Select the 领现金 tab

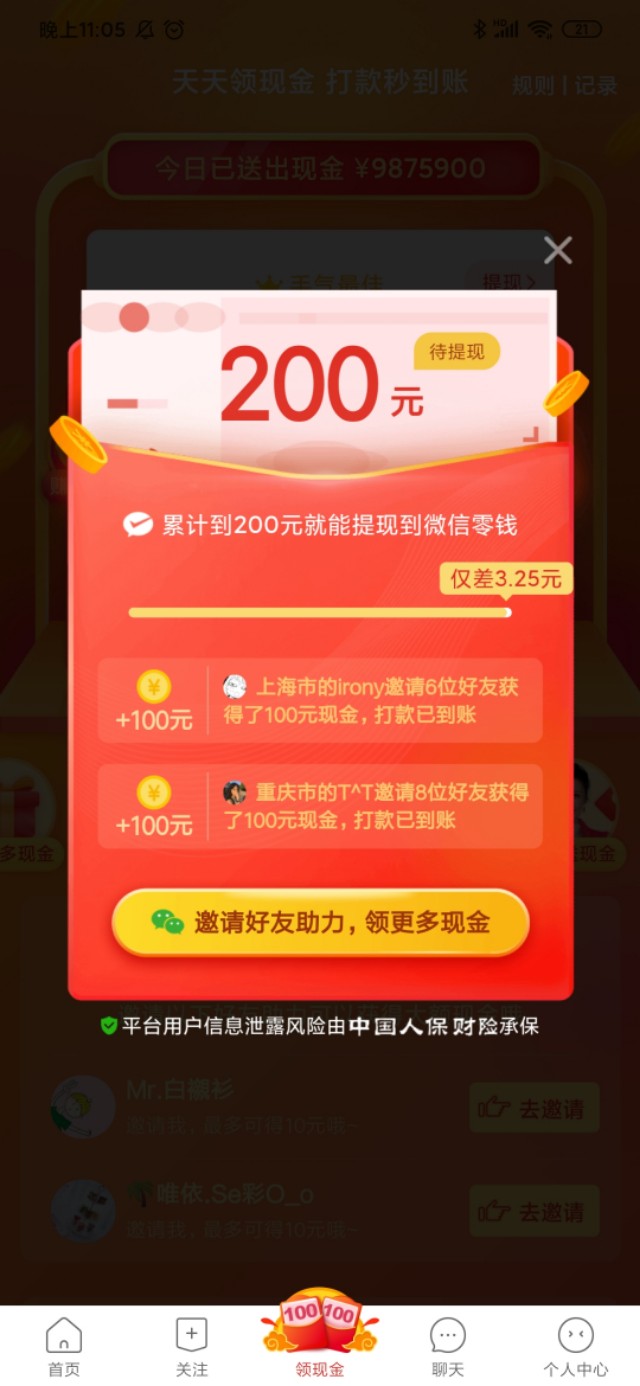coord(320,1338)
